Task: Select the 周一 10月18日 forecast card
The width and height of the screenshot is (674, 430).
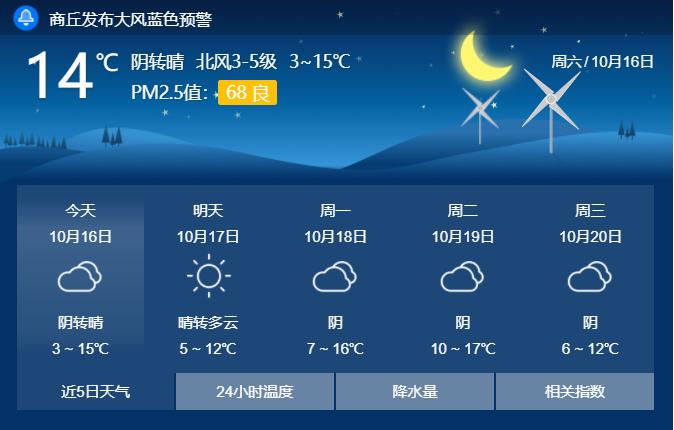Action: [x=336, y=278]
